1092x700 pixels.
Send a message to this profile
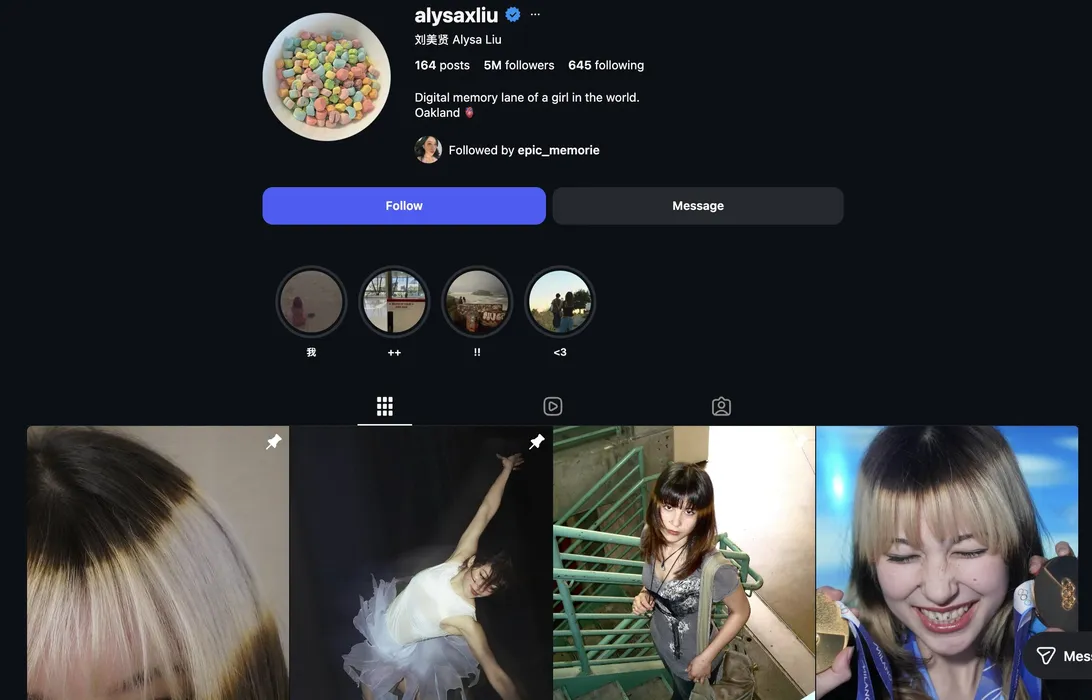point(697,206)
